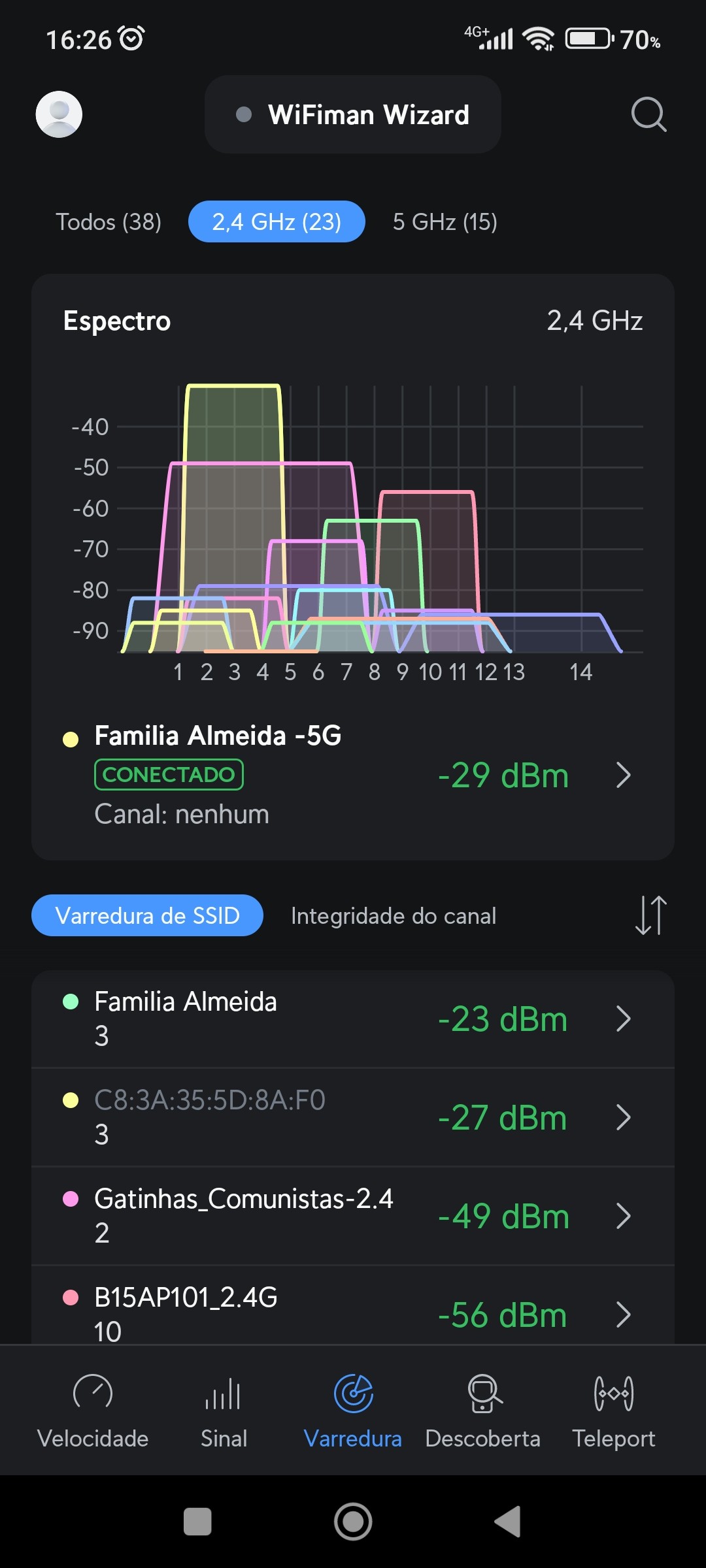The height and width of the screenshot is (1568, 706).
Task: View Gatinhas_Comunistas-2.4 network details
Action: pos(353,1216)
